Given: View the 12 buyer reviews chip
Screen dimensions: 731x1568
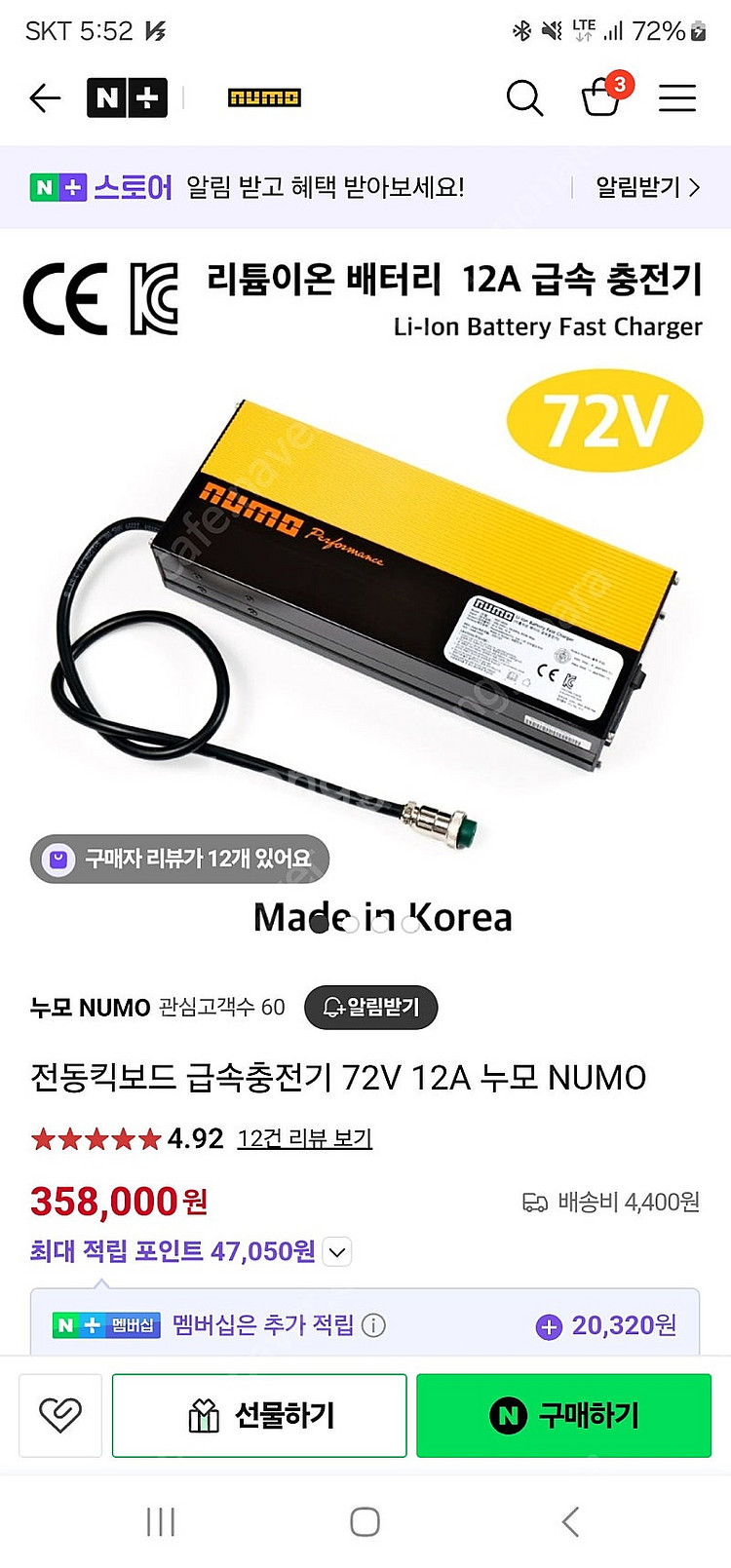Looking at the screenshot, I should [180, 859].
